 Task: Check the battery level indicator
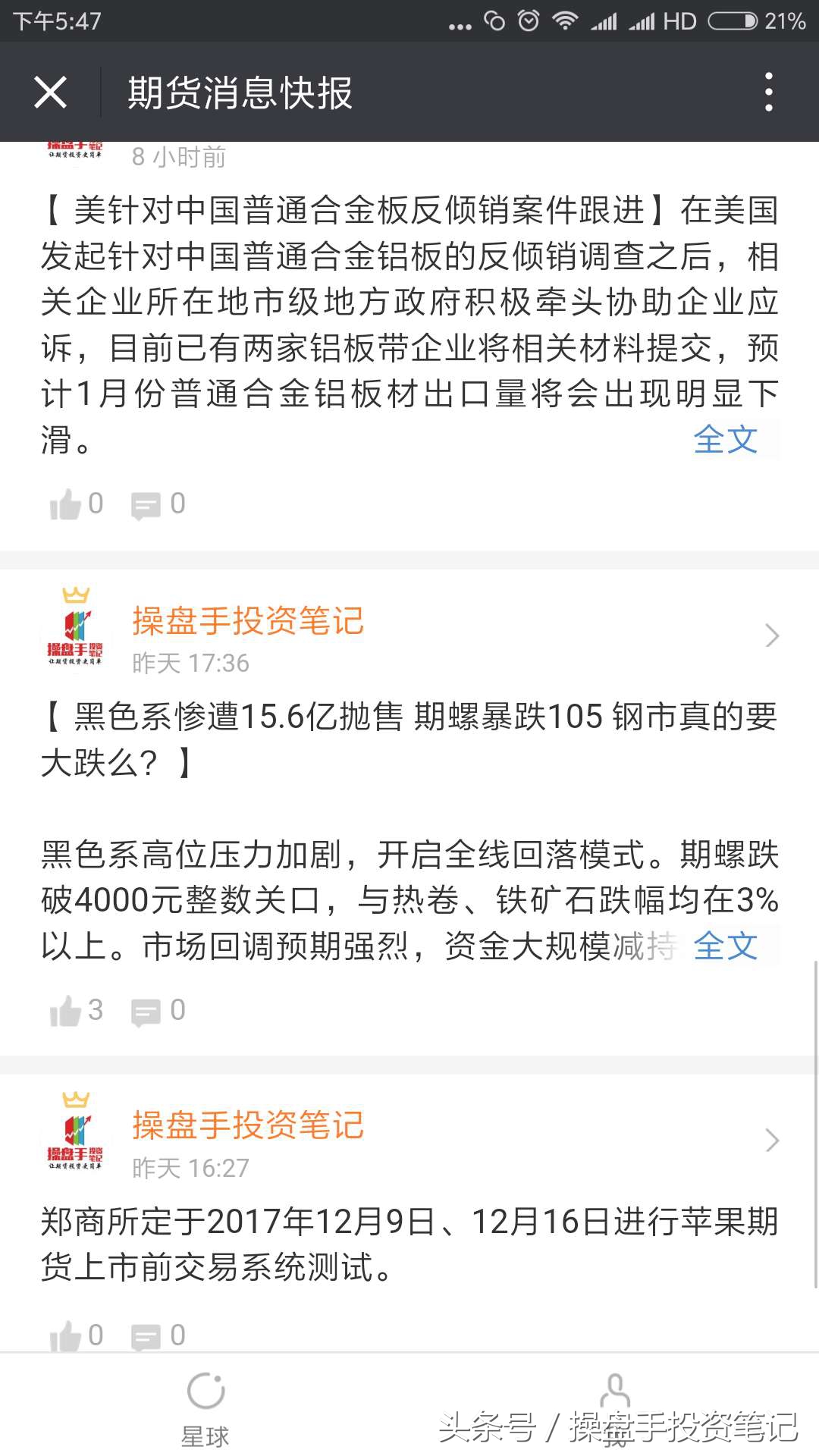[733, 20]
